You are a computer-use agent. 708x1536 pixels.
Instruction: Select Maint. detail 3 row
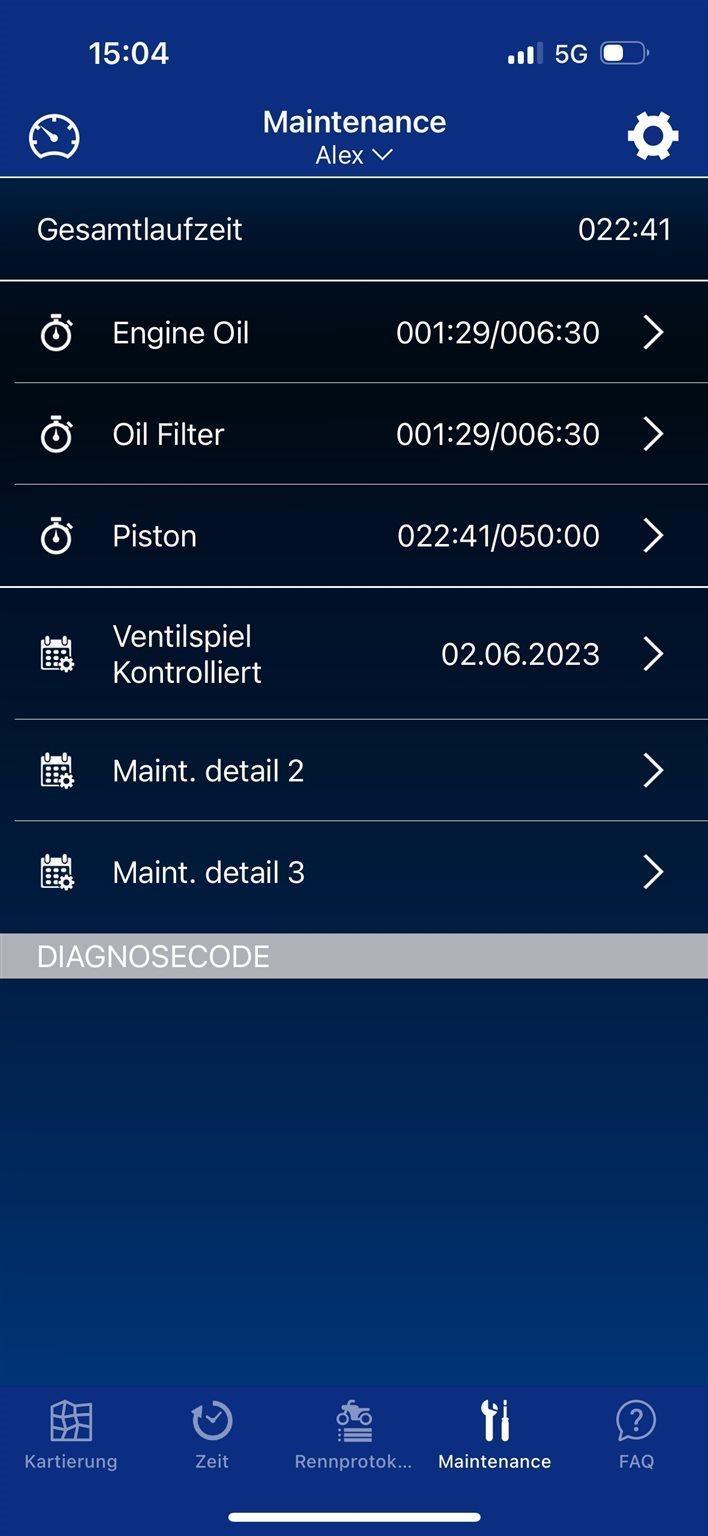[x=354, y=873]
